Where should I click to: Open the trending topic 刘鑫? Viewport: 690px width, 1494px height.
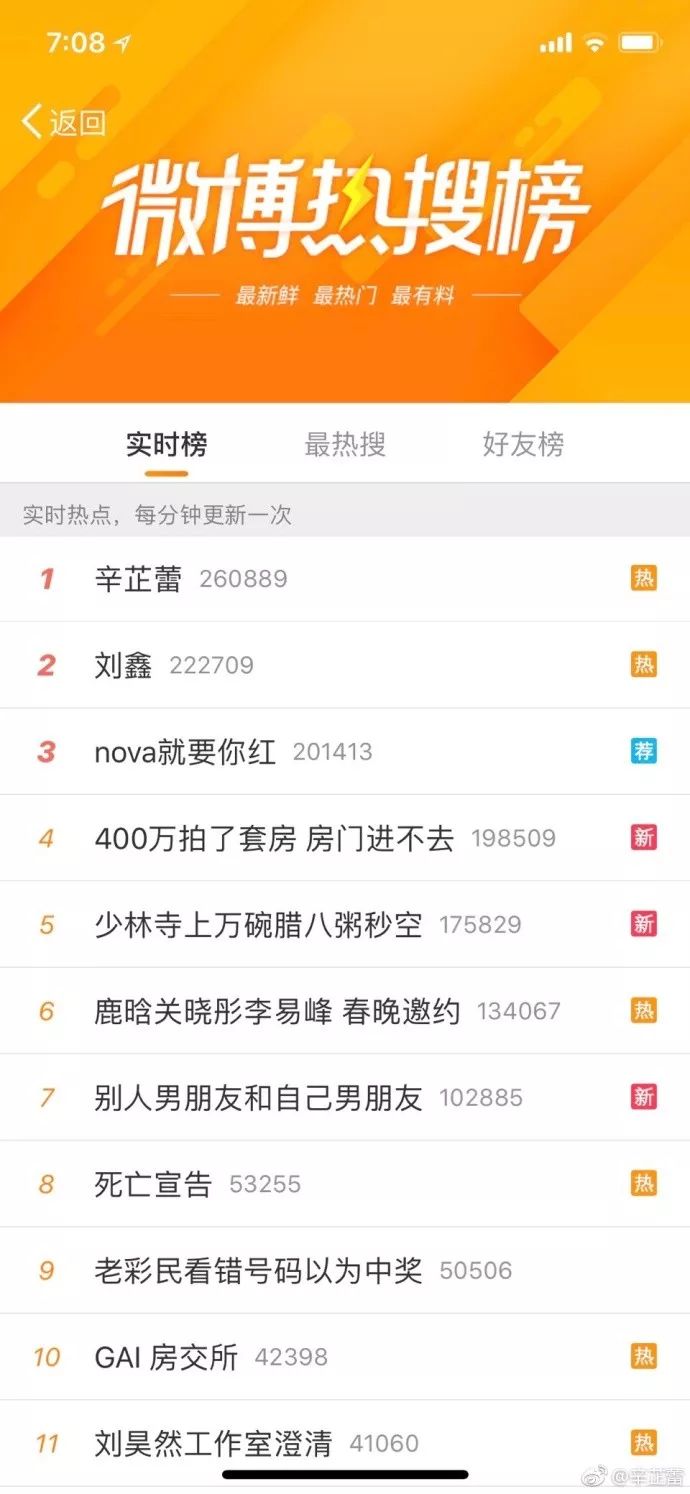[345, 665]
